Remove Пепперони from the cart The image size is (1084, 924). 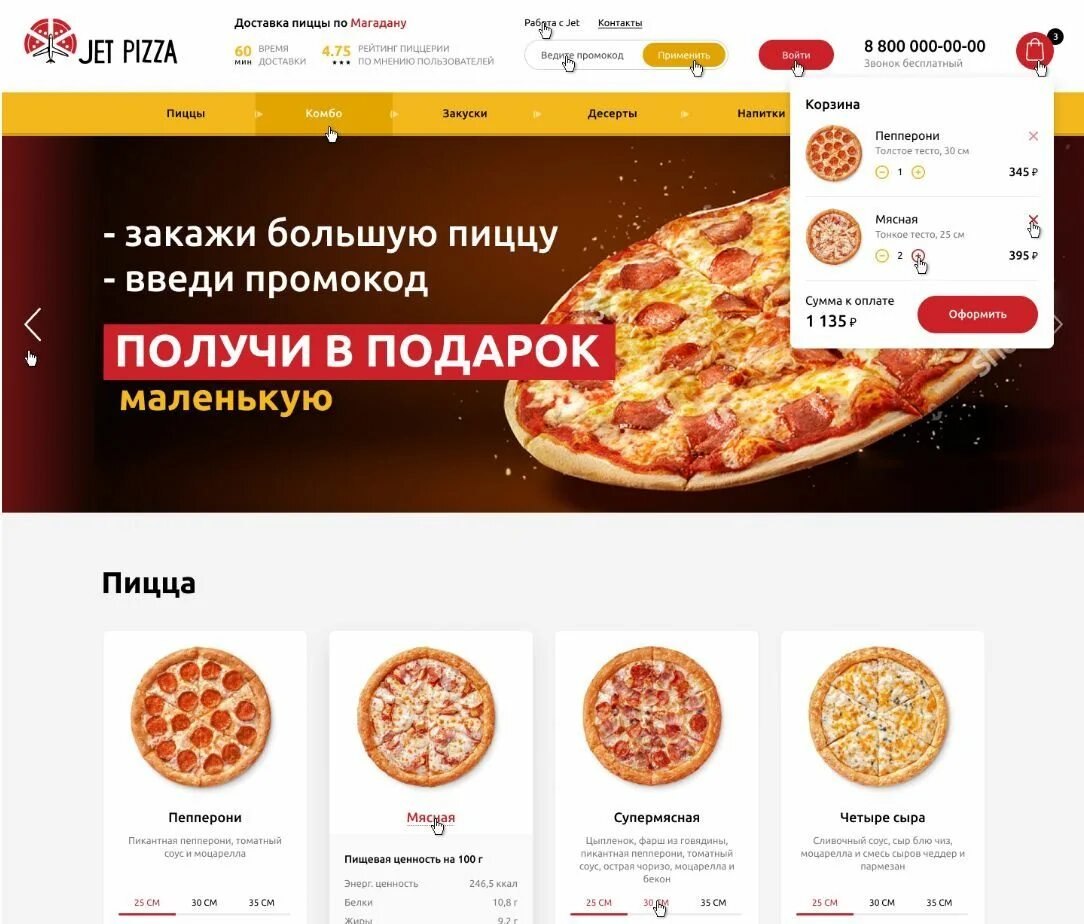1033,136
